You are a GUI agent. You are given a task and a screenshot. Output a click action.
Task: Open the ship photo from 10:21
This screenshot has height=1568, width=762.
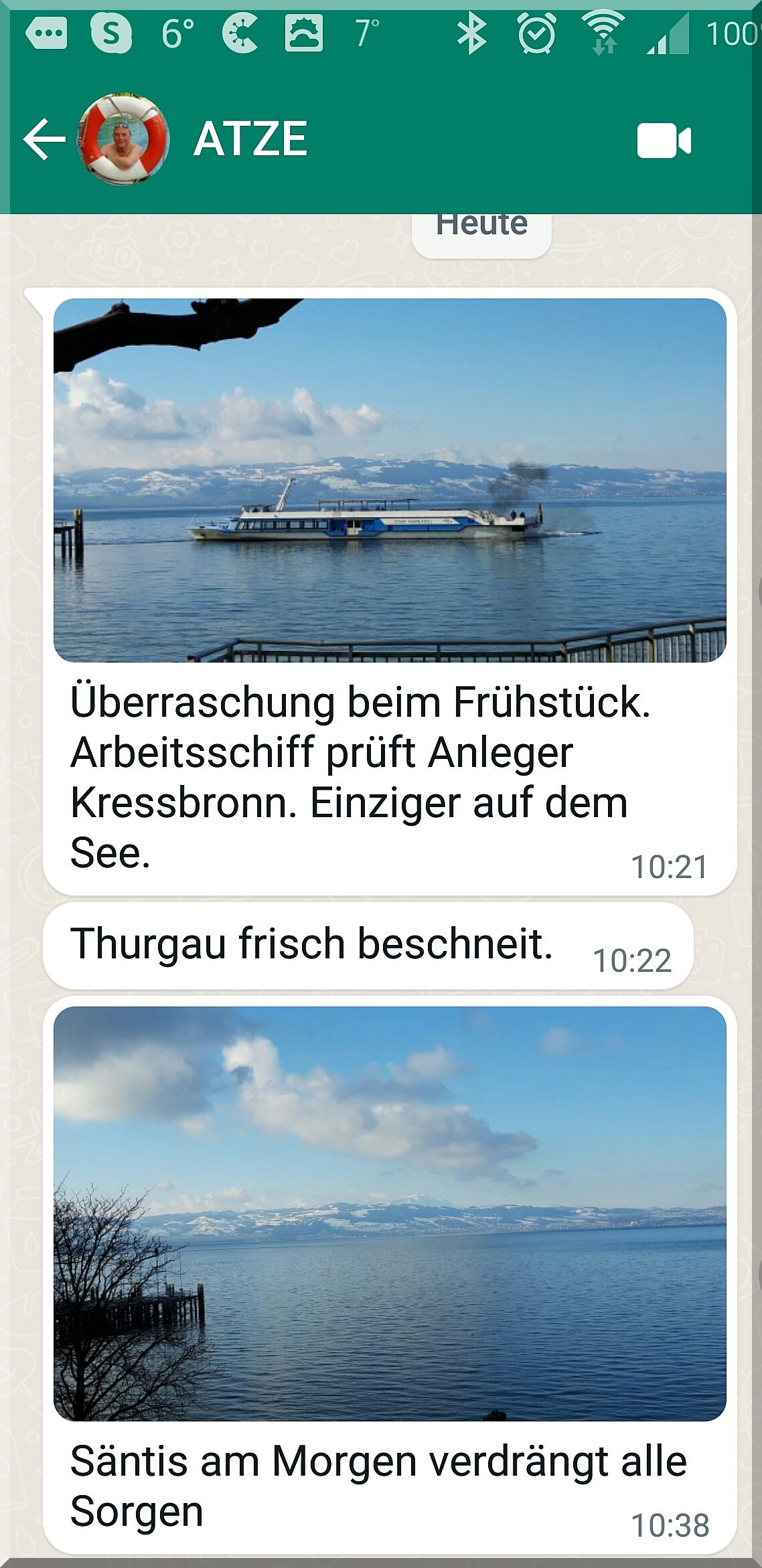tap(390, 480)
